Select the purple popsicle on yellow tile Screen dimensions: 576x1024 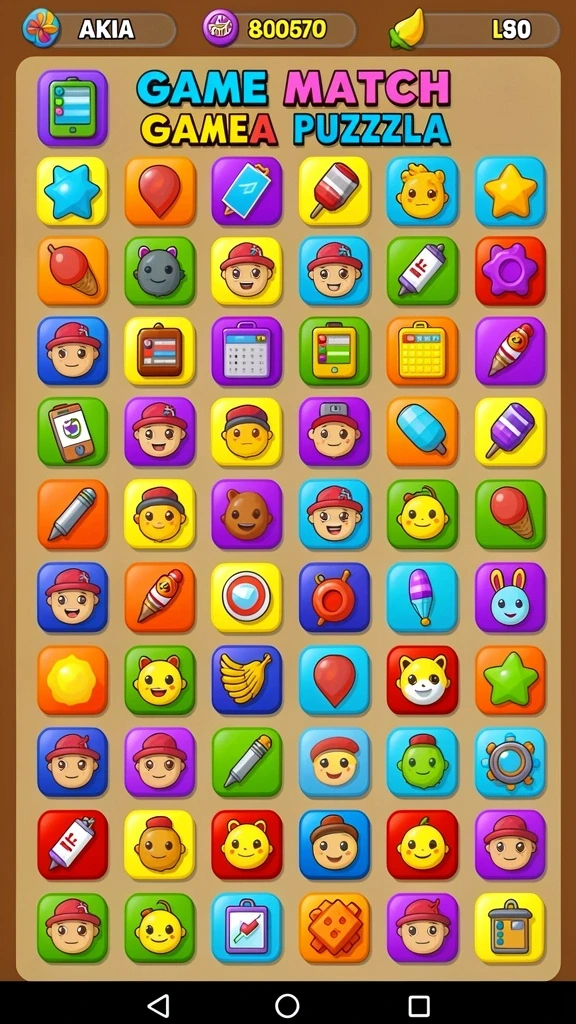point(510,432)
